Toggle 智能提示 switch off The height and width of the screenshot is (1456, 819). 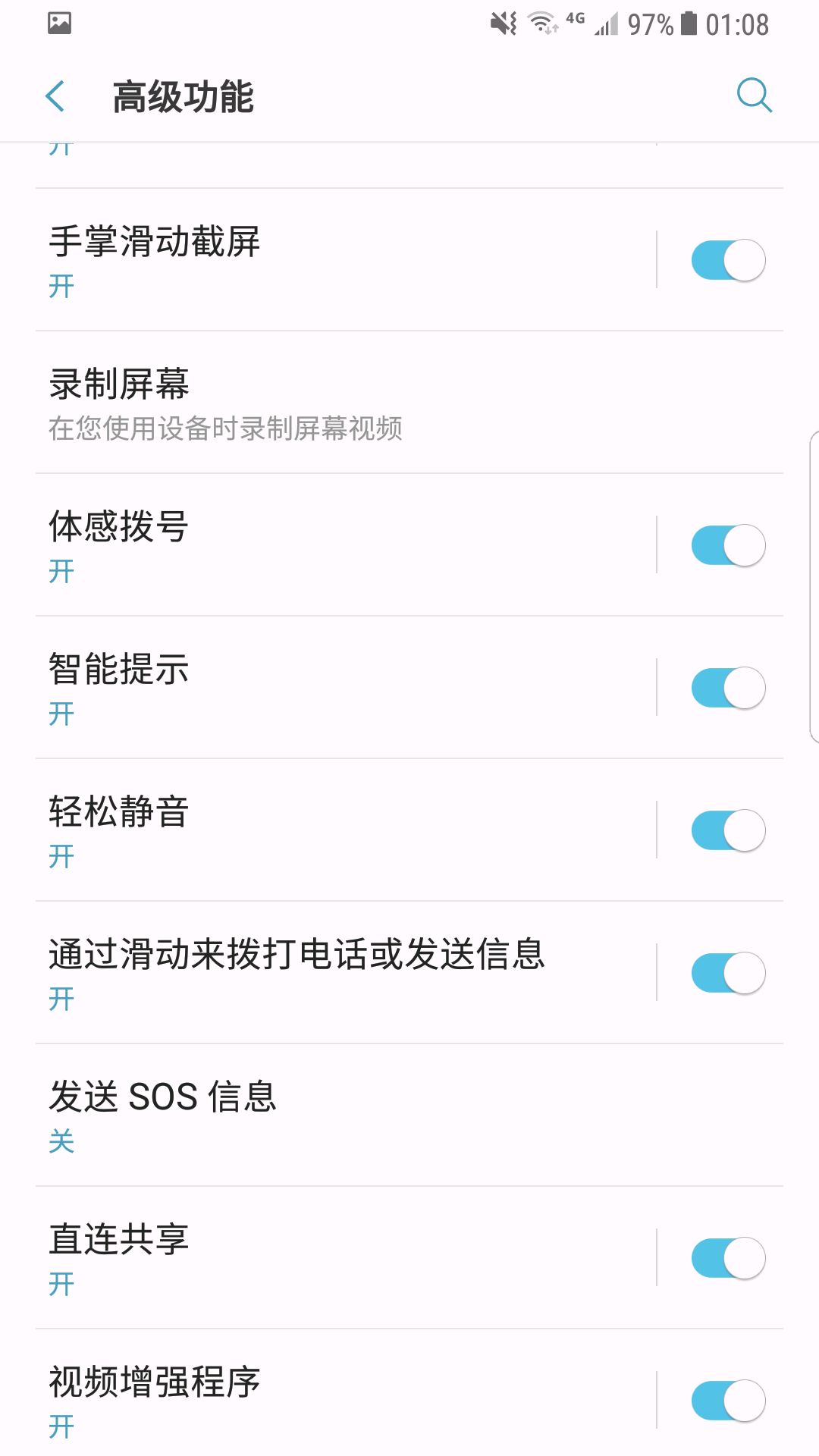point(727,688)
